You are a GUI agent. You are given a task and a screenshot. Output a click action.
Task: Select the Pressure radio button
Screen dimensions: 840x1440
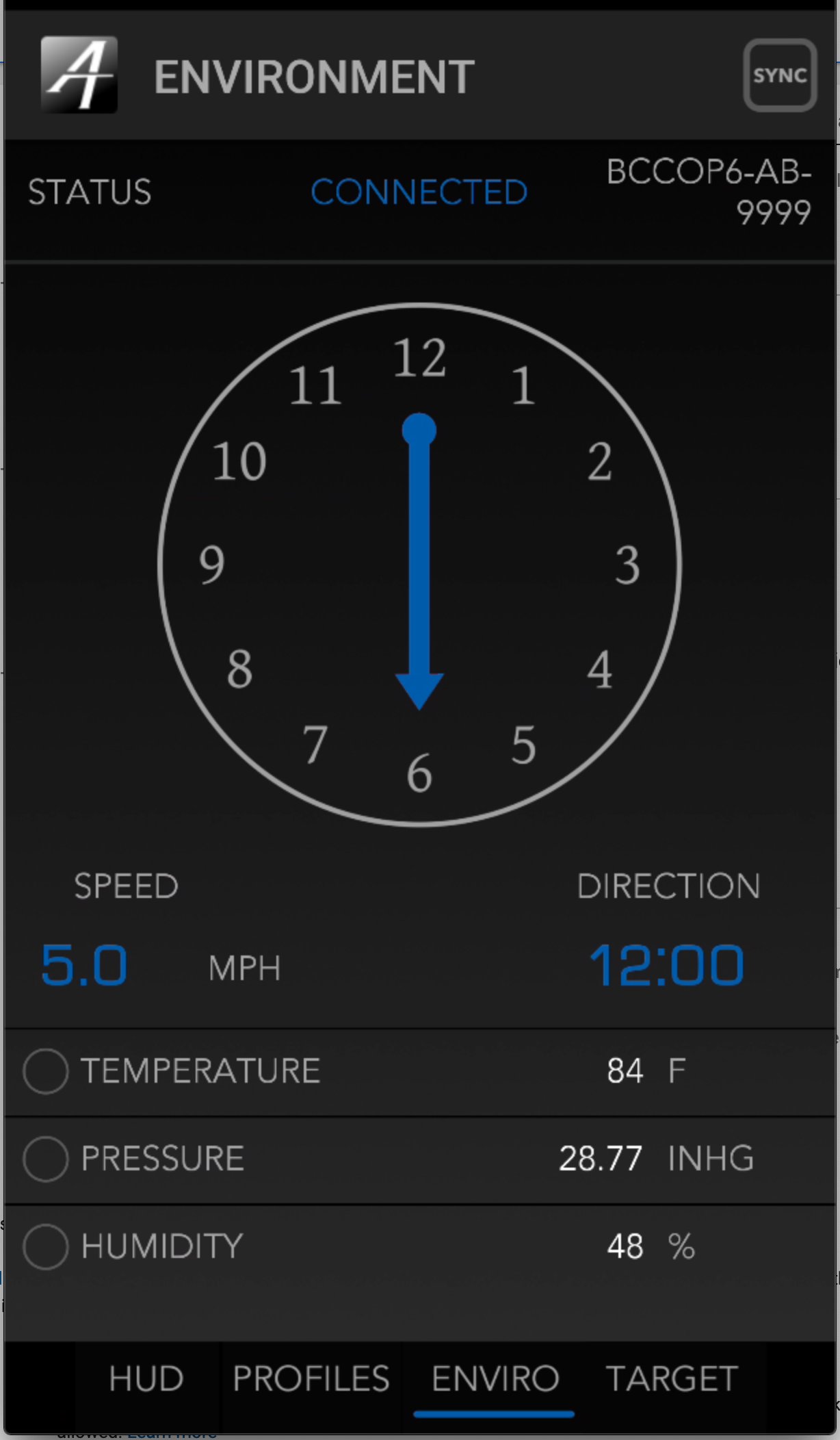(45, 1159)
